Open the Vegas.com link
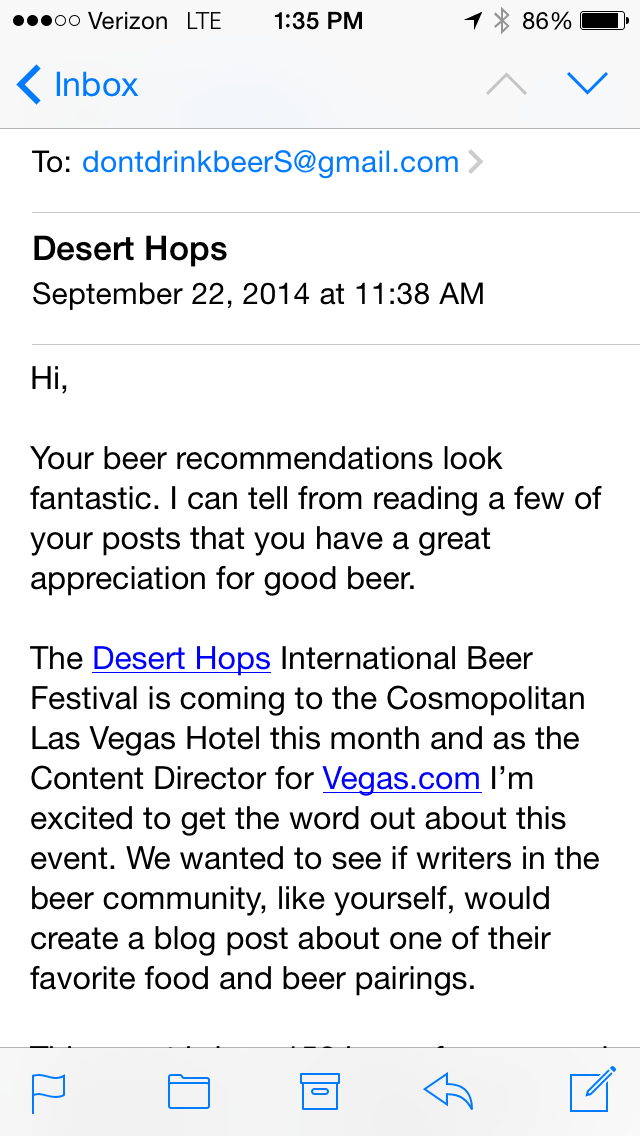 tap(401, 778)
